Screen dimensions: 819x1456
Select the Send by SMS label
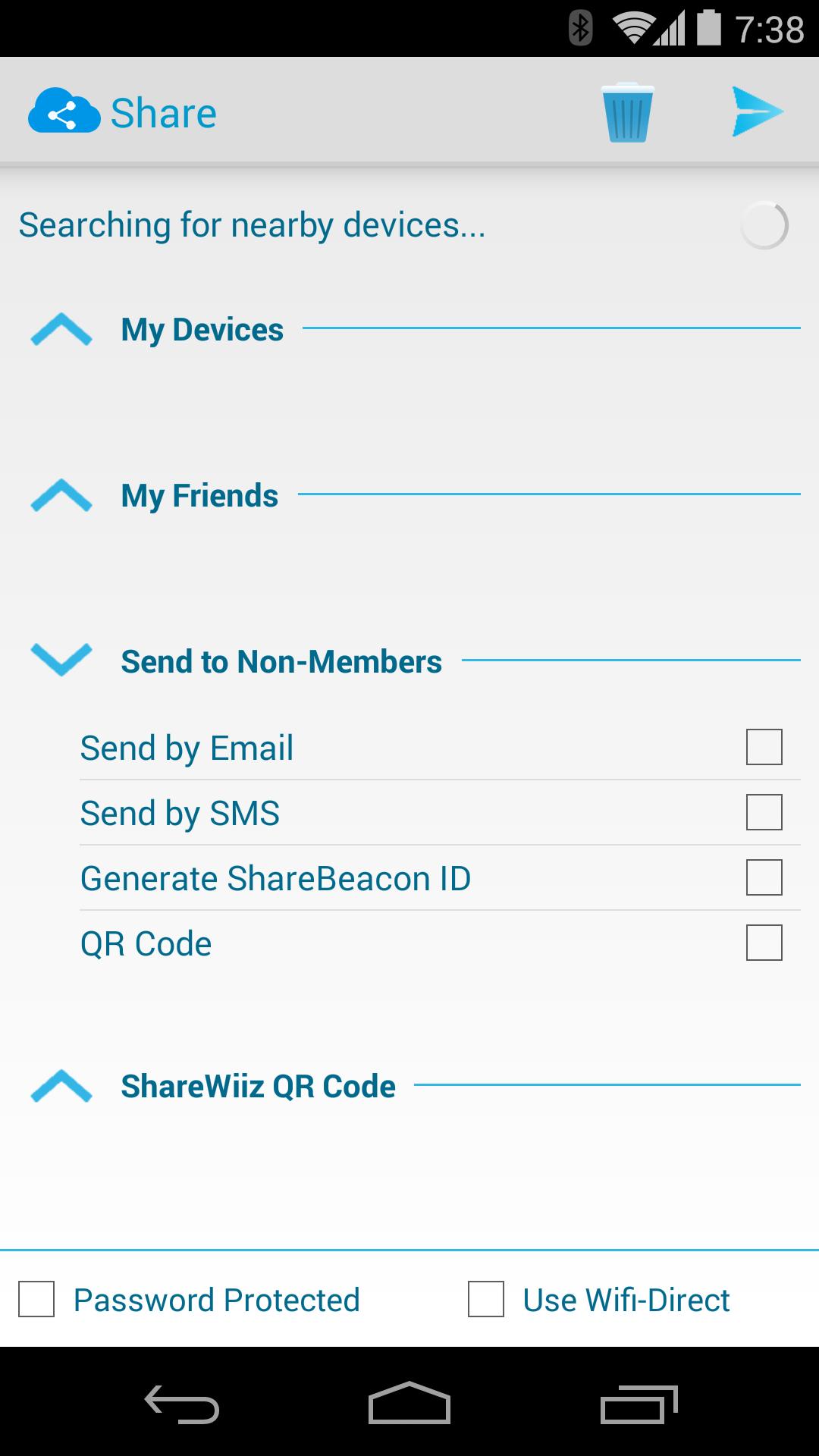point(180,812)
